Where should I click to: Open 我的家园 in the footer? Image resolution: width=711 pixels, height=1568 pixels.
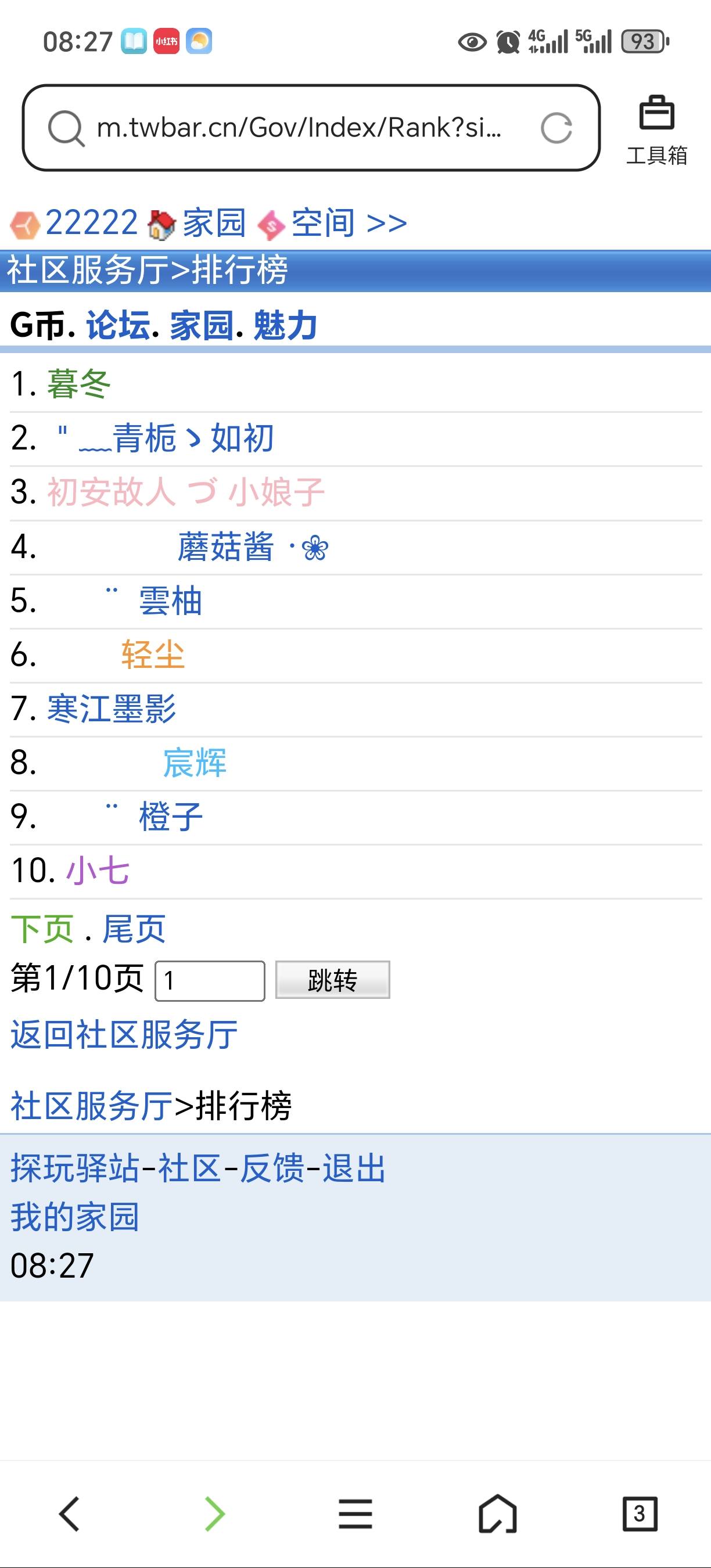[75, 1217]
